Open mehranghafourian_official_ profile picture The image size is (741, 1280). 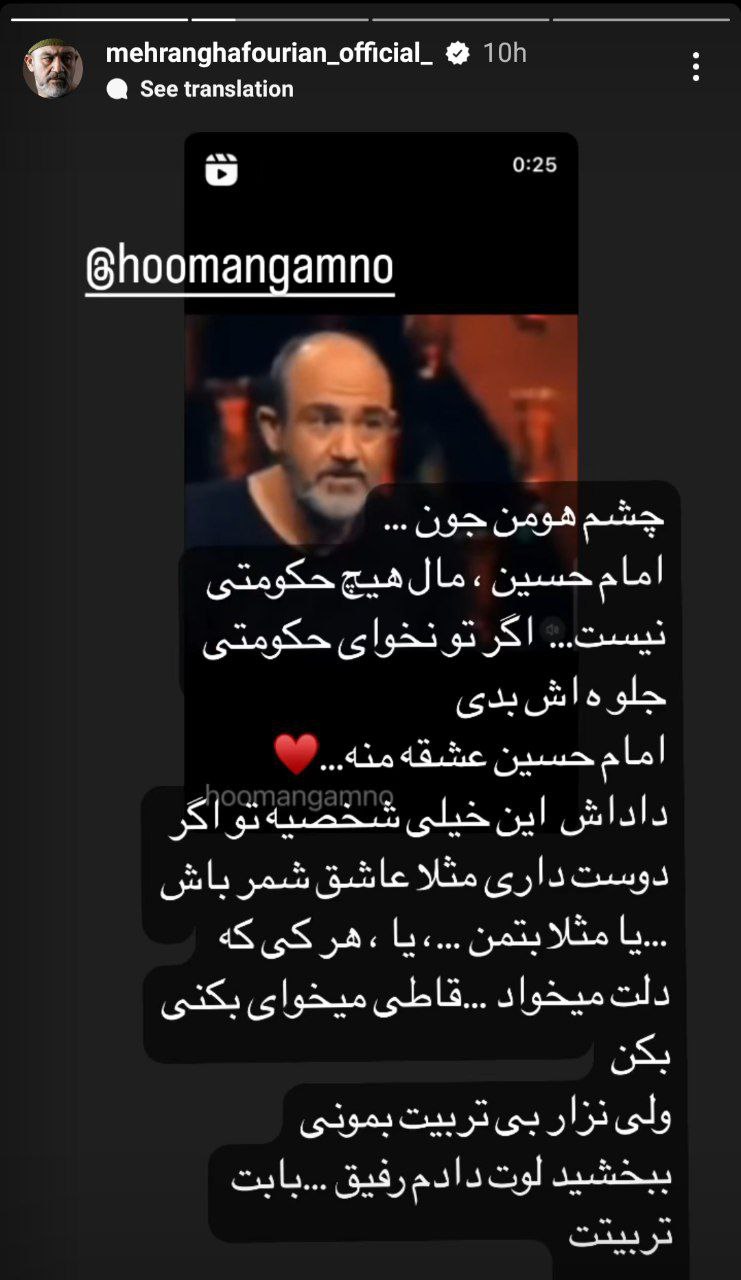tap(52, 68)
